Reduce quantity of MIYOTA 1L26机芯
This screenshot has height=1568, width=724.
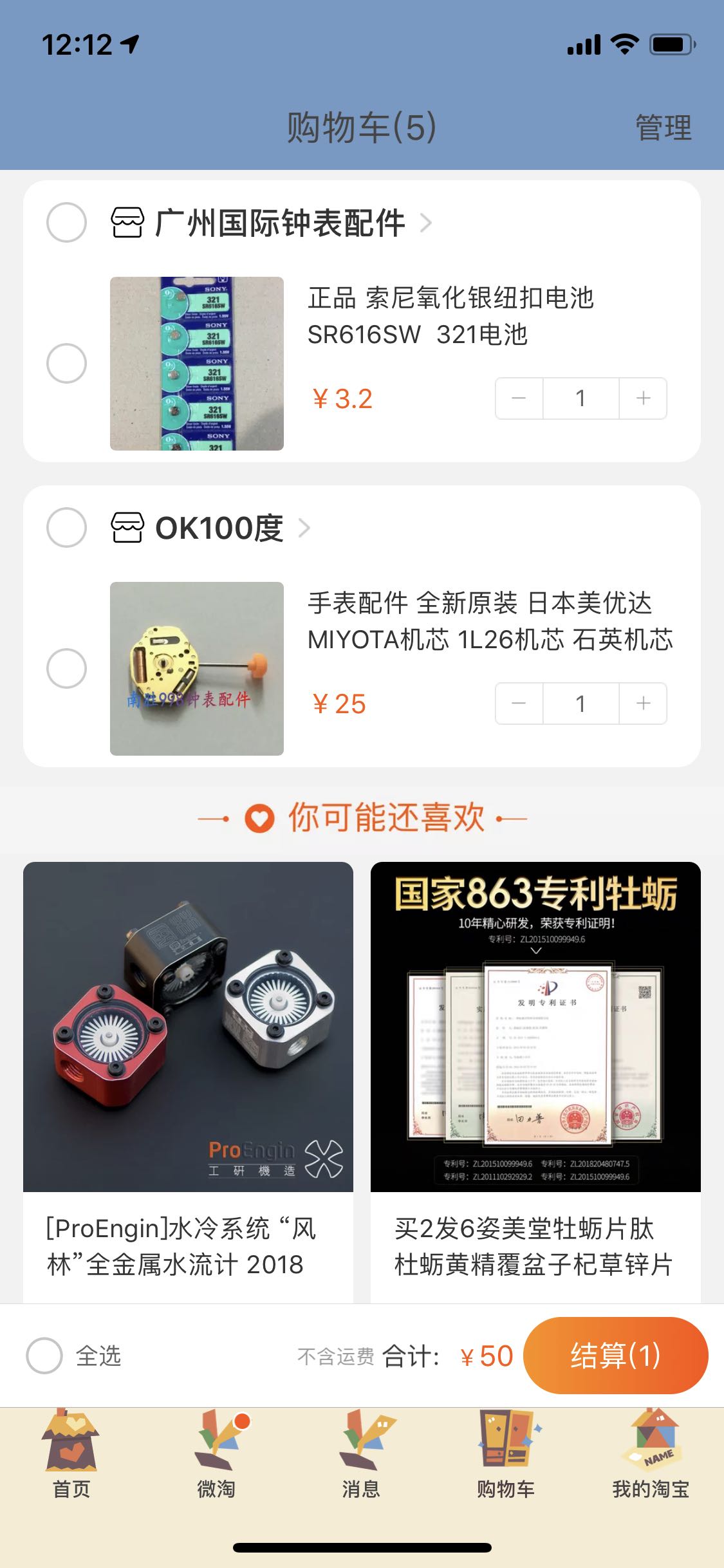click(x=519, y=704)
